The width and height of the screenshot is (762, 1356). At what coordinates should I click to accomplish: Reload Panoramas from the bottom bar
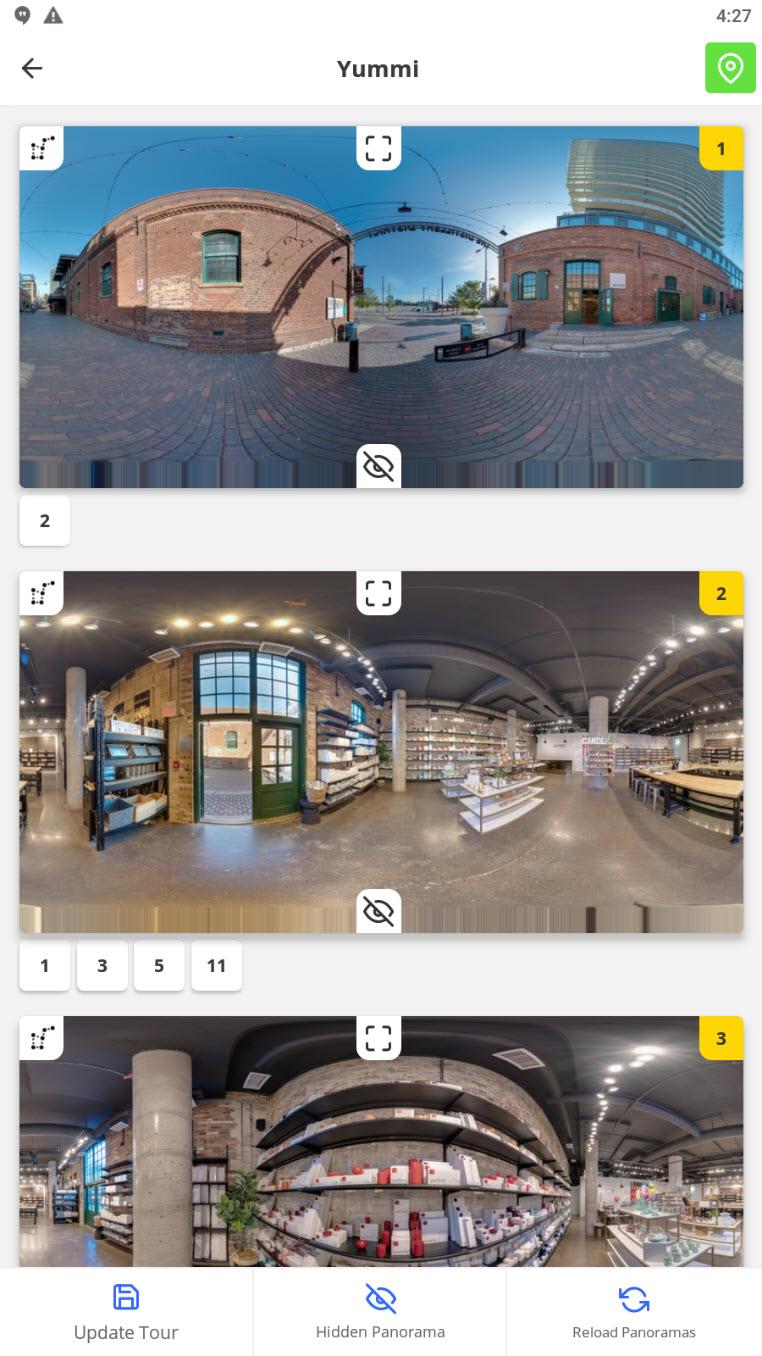pos(634,1313)
